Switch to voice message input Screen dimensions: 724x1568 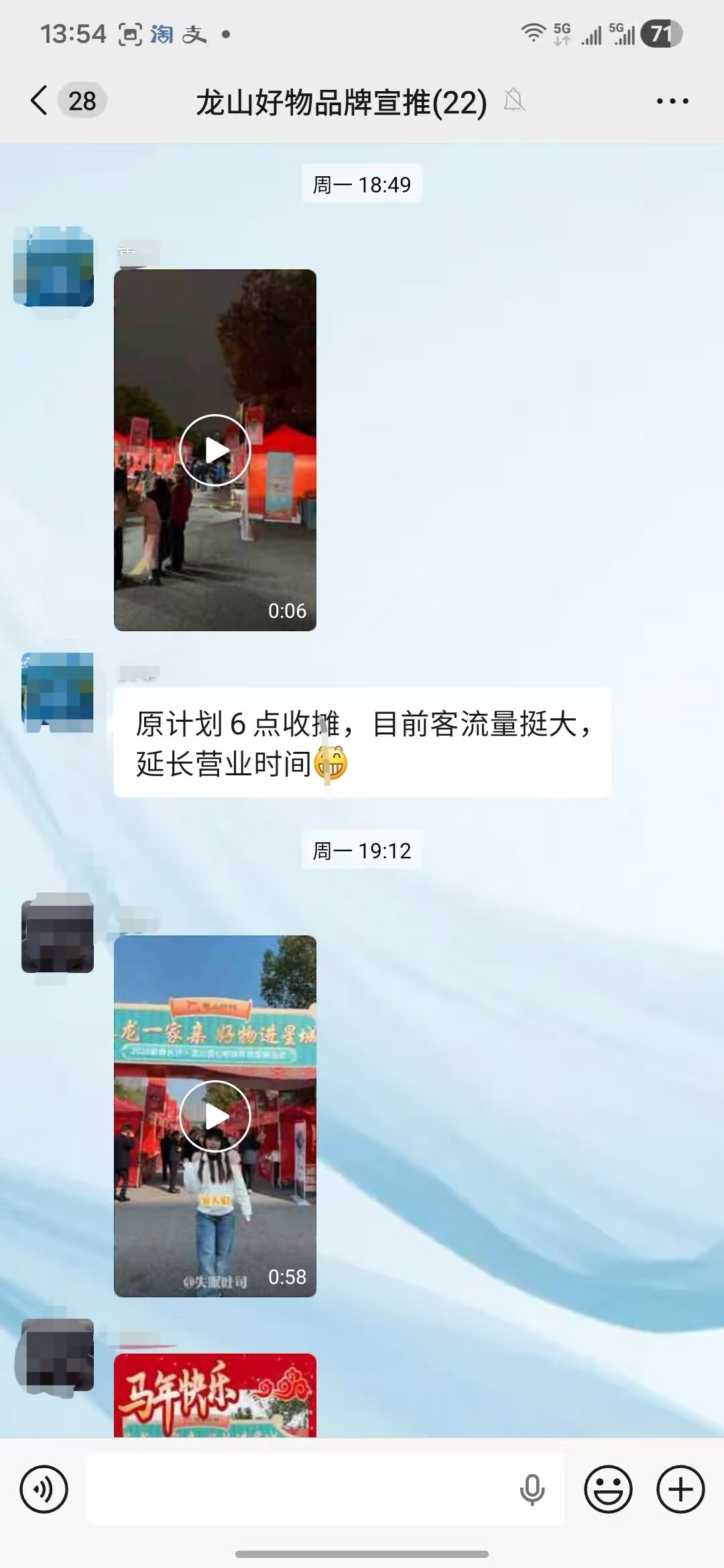coord(44,1490)
